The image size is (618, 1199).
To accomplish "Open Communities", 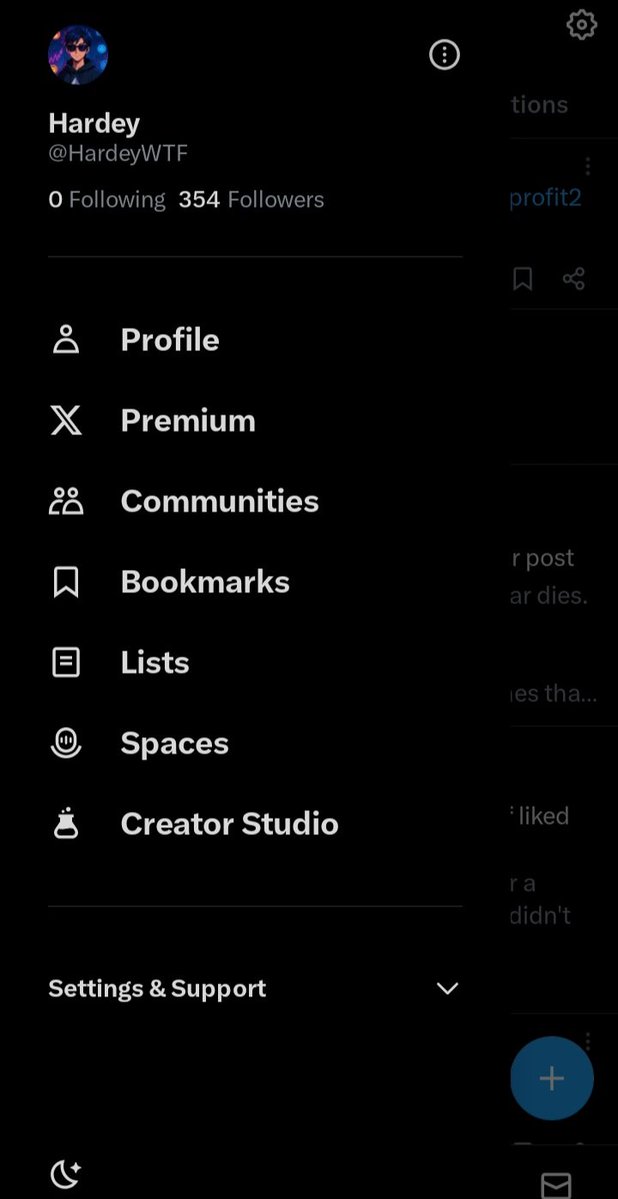I will coord(219,501).
